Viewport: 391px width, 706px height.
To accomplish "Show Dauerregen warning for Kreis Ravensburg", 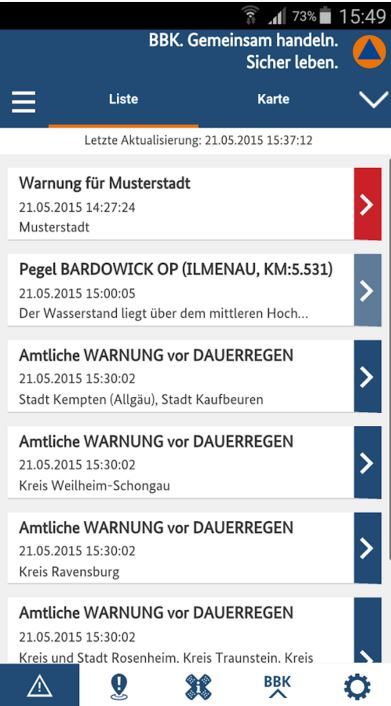I will point(195,548).
